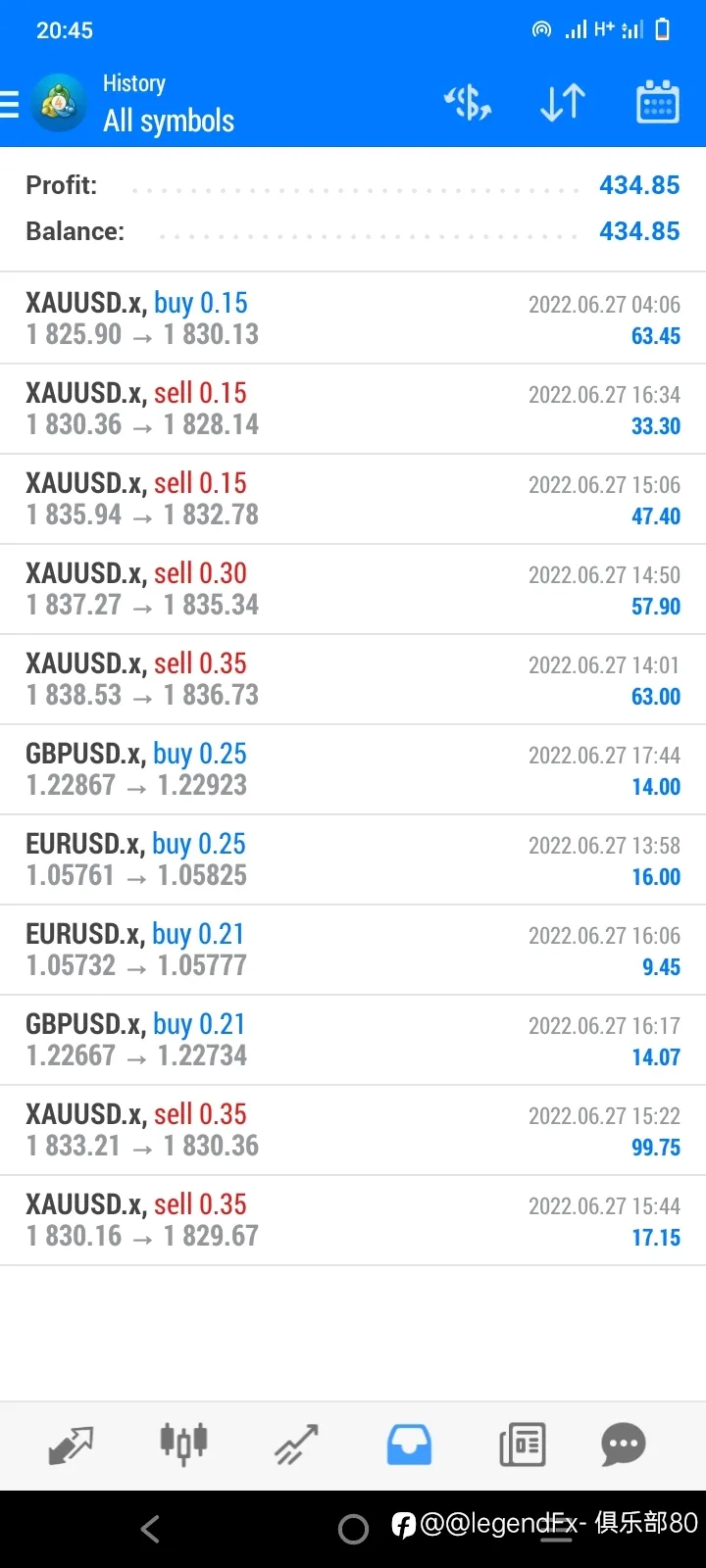Viewport: 706px width, 1568px height.
Task: Open the GBPUSD.x buy 0.25 trade
Action: [353, 769]
